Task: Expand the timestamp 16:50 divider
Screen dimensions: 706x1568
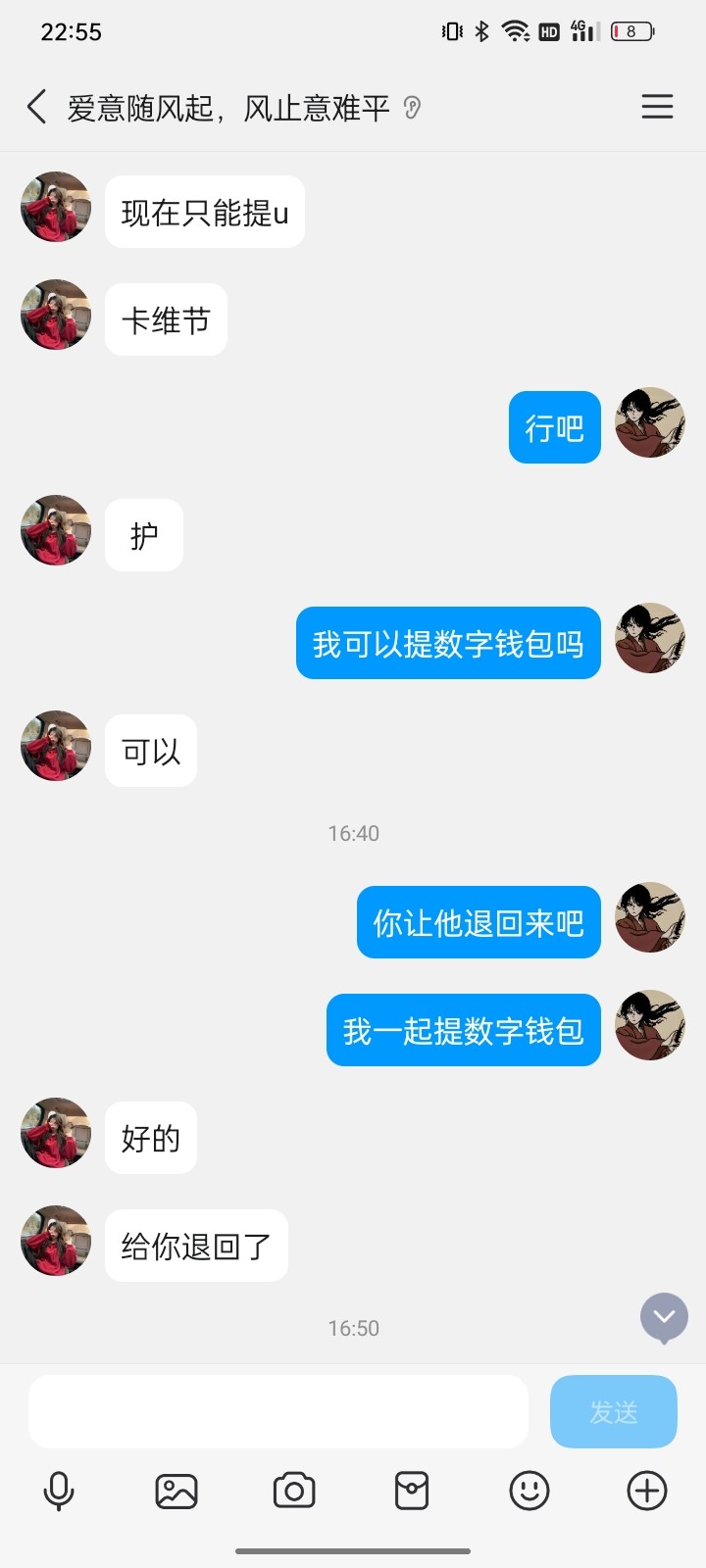Action: coord(354,1328)
